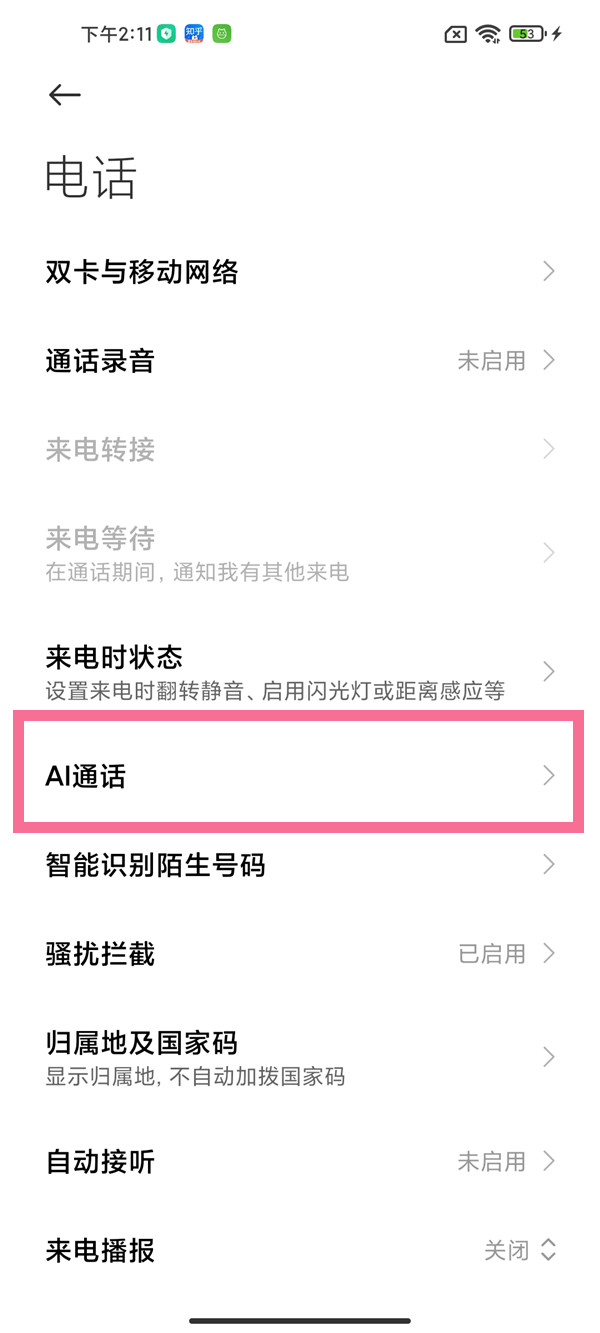
Task: Open 来电时状态 options
Action: tap(300, 671)
